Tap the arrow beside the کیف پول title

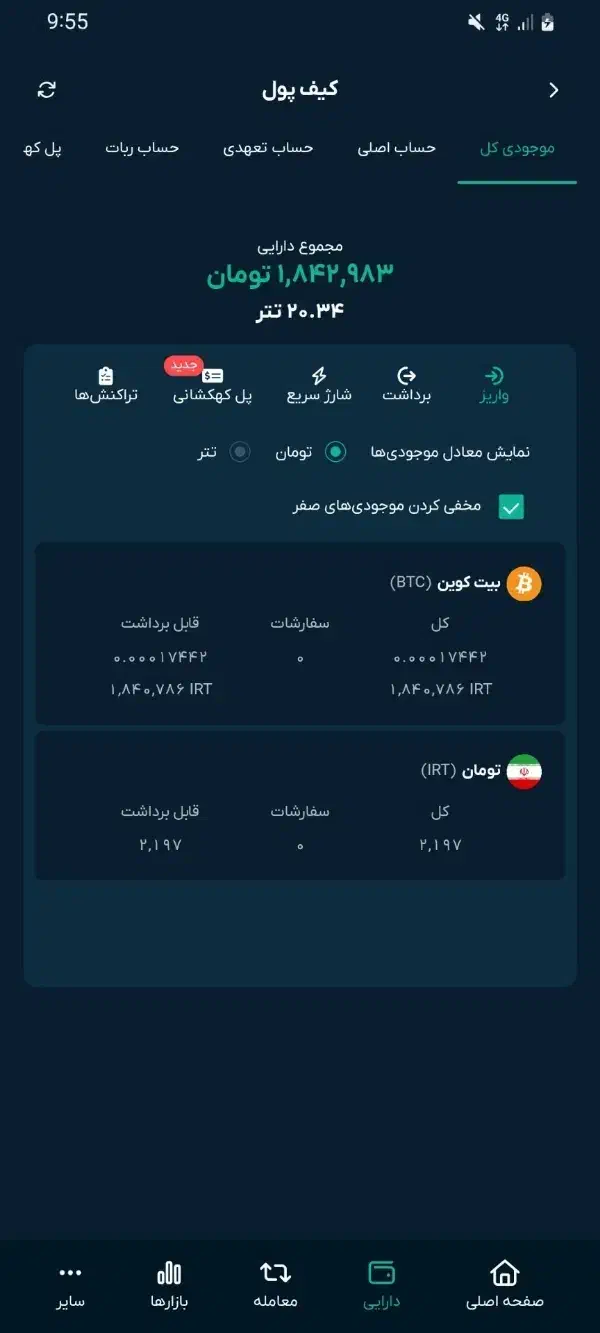pyautogui.click(x=553, y=90)
